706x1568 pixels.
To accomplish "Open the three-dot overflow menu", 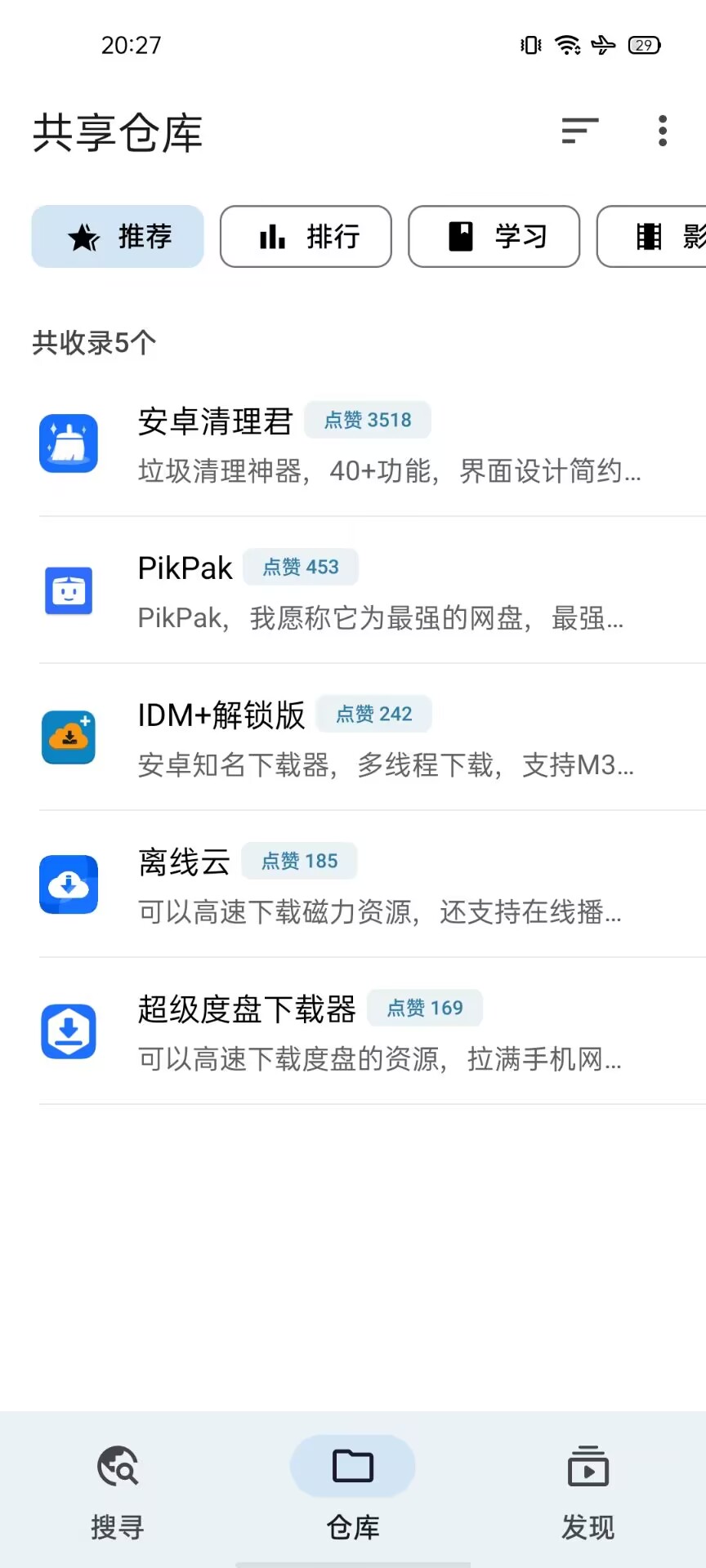I will pos(663,131).
